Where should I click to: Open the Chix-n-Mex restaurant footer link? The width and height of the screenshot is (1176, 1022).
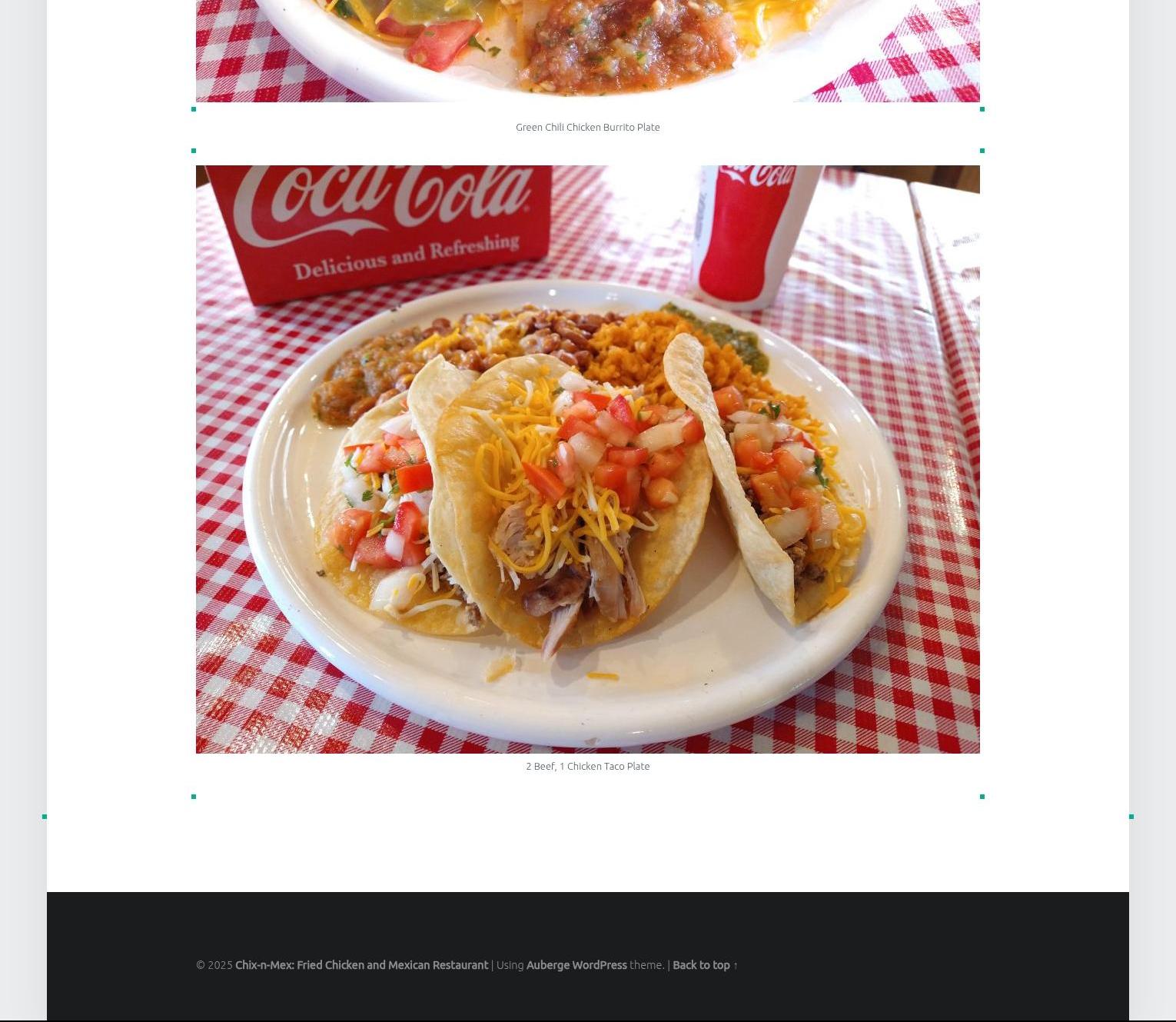pos(361,965)
